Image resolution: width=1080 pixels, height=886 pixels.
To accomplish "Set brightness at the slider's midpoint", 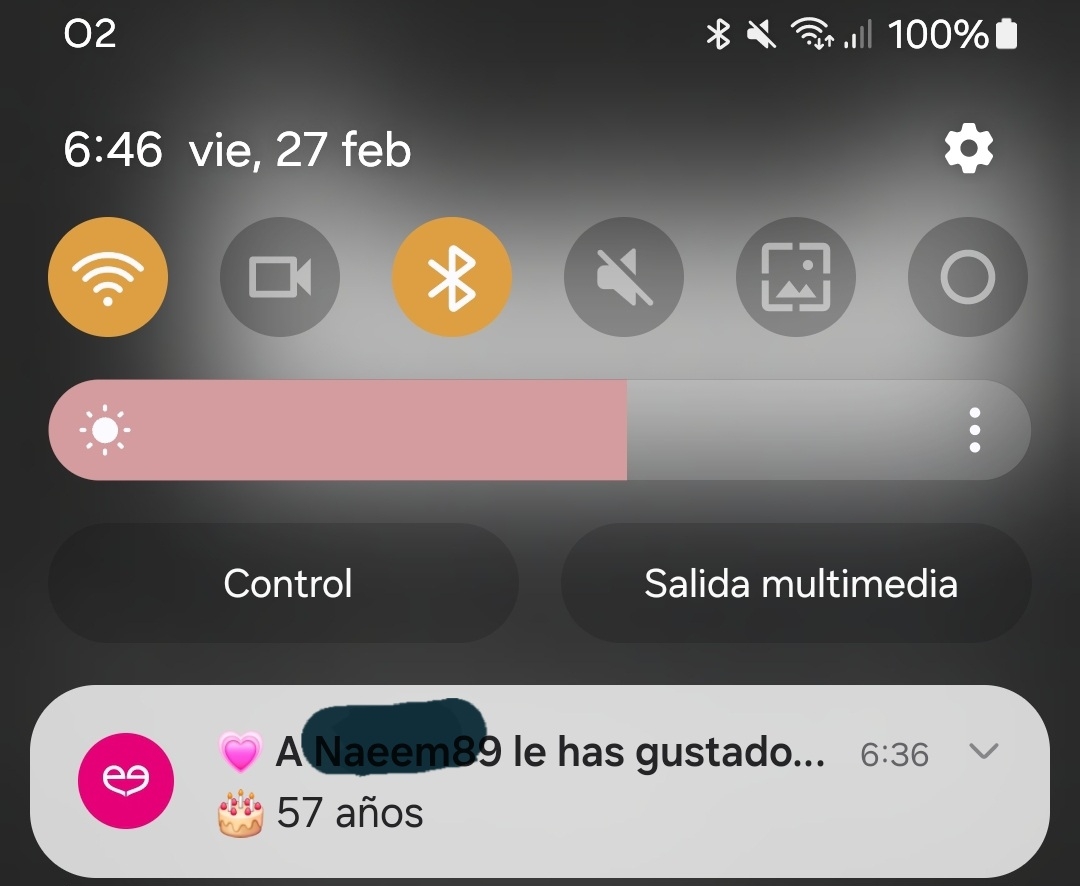I will click(x=539, y=430).
